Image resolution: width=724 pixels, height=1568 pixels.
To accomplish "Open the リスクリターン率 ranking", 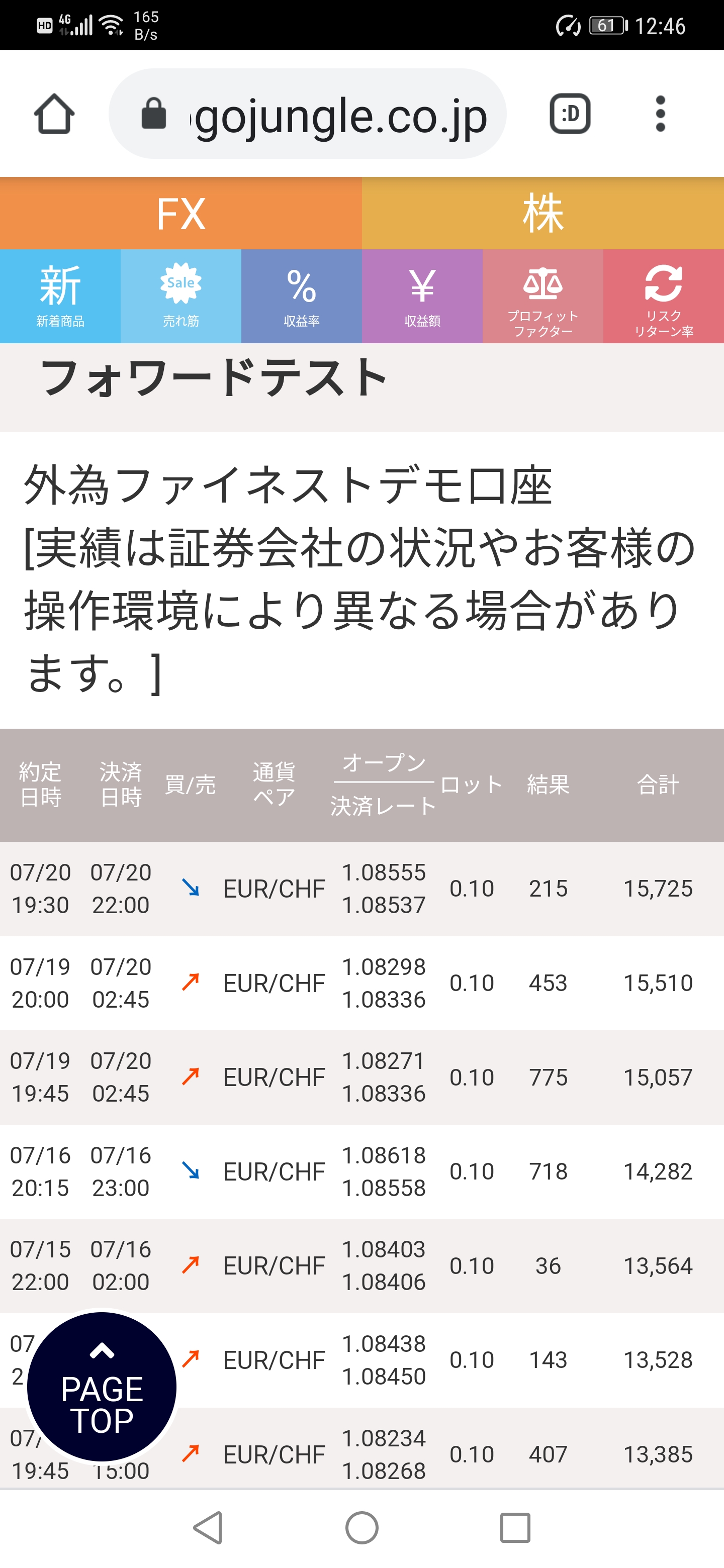I will click(x=663, y=297).
